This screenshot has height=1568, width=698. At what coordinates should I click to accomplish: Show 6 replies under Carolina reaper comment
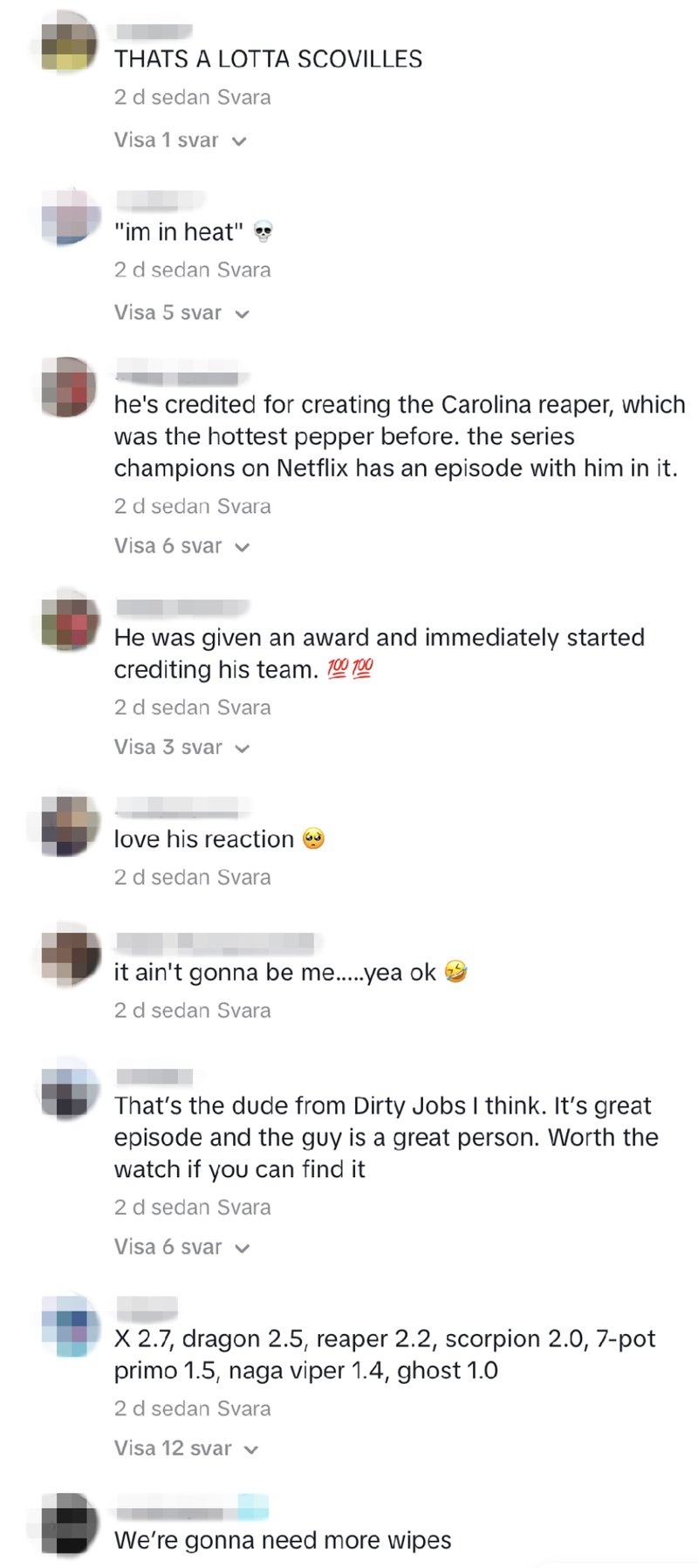pos(181,546)
